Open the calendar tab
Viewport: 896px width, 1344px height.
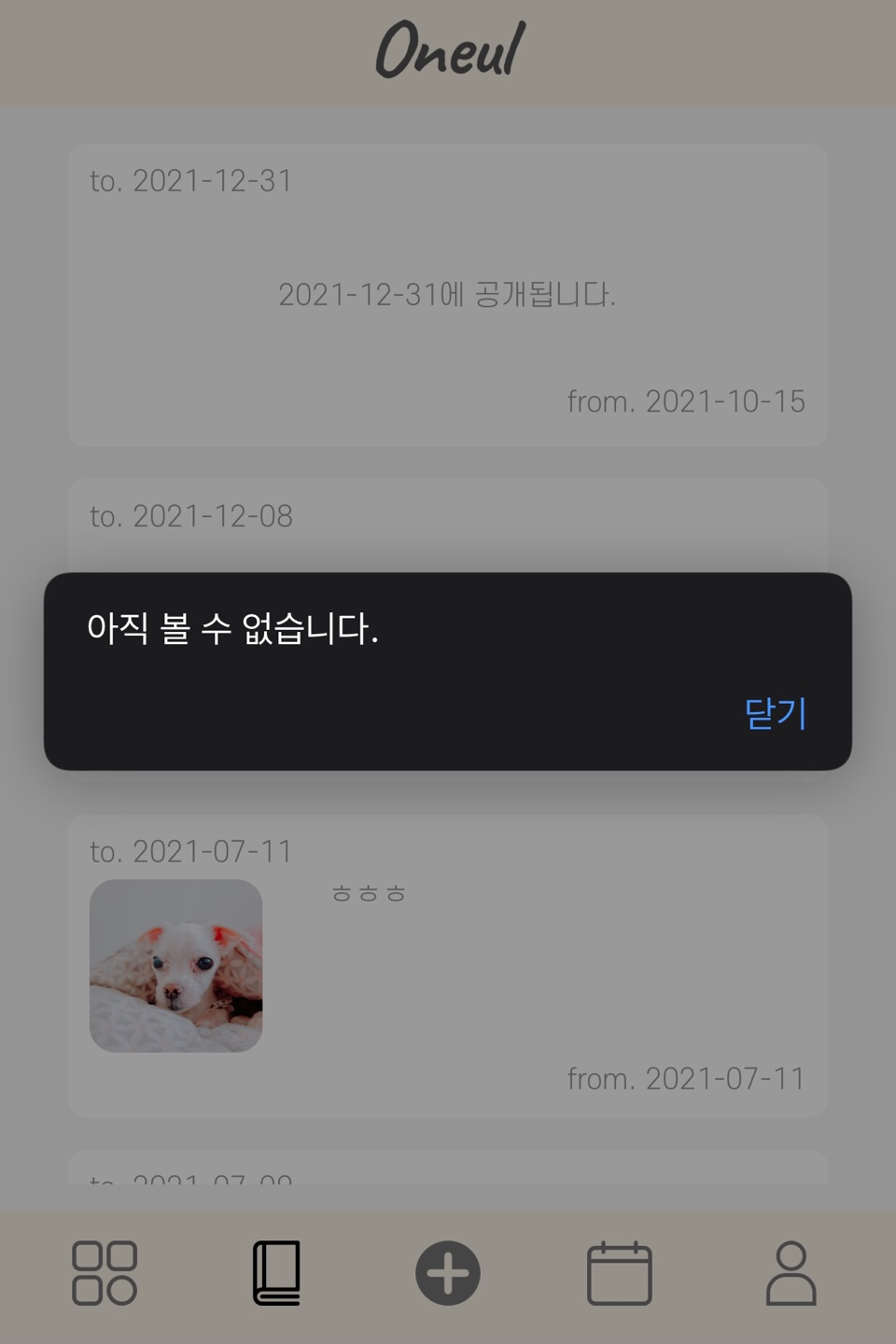pyautogui.click(x=619, y=1273)
